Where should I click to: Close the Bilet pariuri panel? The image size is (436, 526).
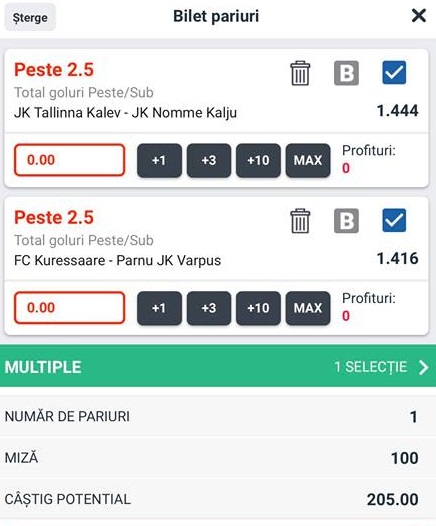click(x=419, y=15)
